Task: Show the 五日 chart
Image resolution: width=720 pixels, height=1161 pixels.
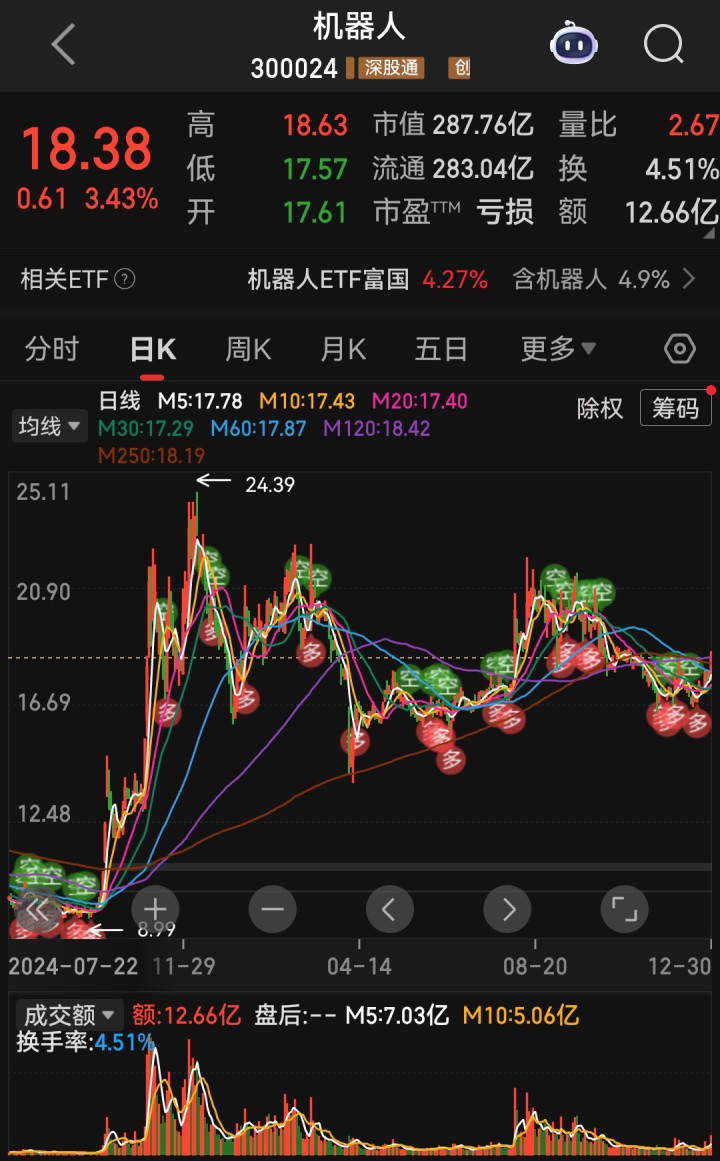Action: pos(441,349)
